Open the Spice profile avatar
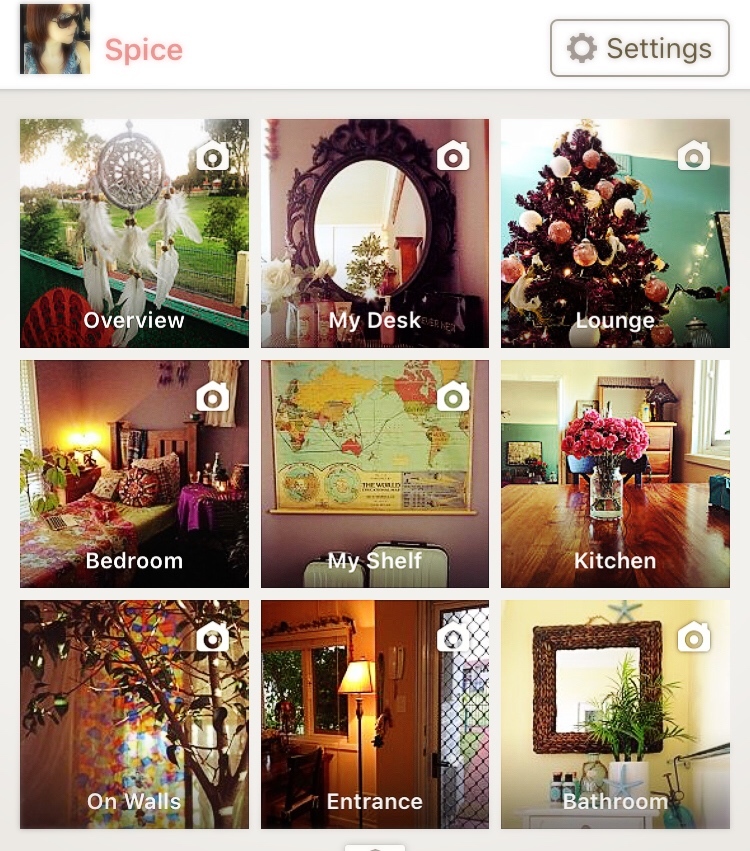This screenshot has width=750, height=851. click(55, 39)
